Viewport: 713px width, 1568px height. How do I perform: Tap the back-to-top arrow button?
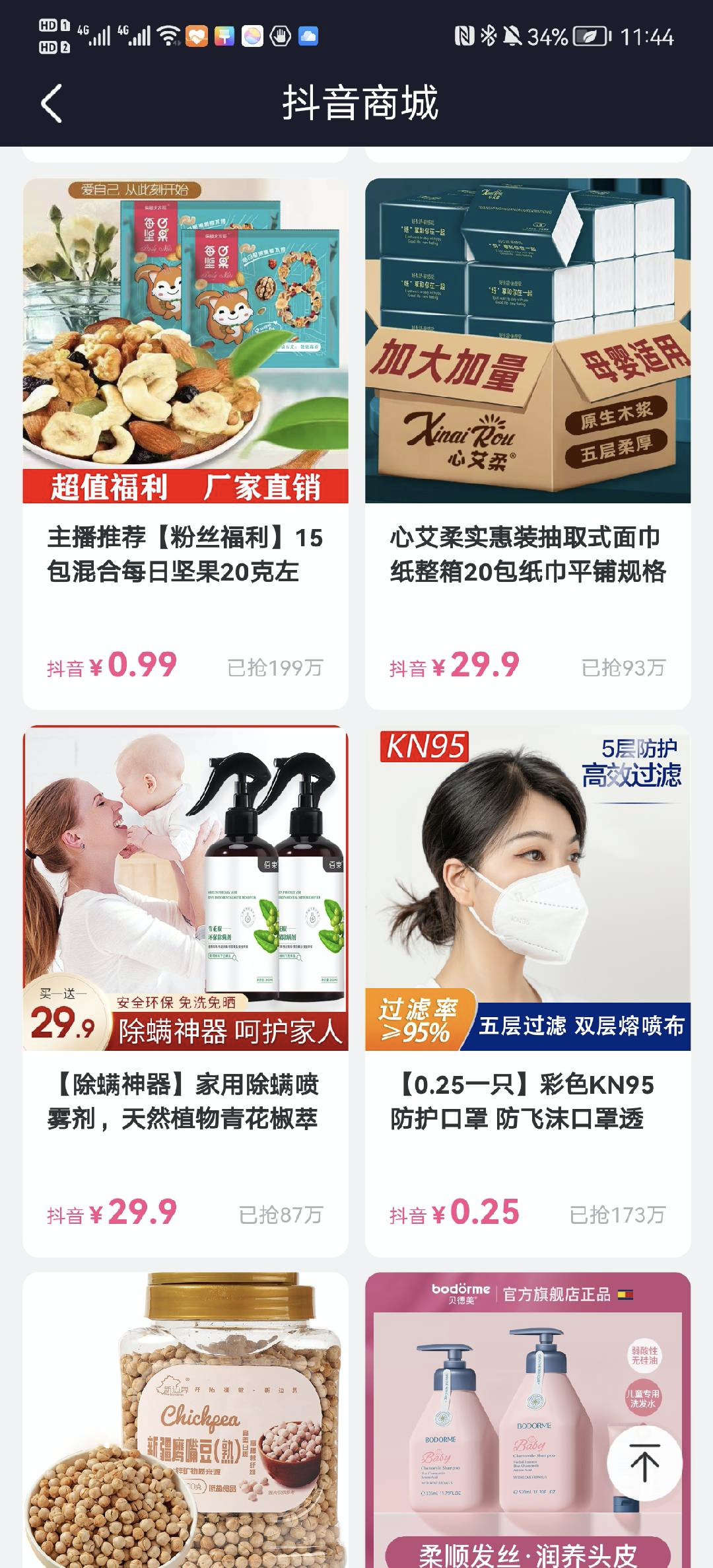tap(644, 1462)
